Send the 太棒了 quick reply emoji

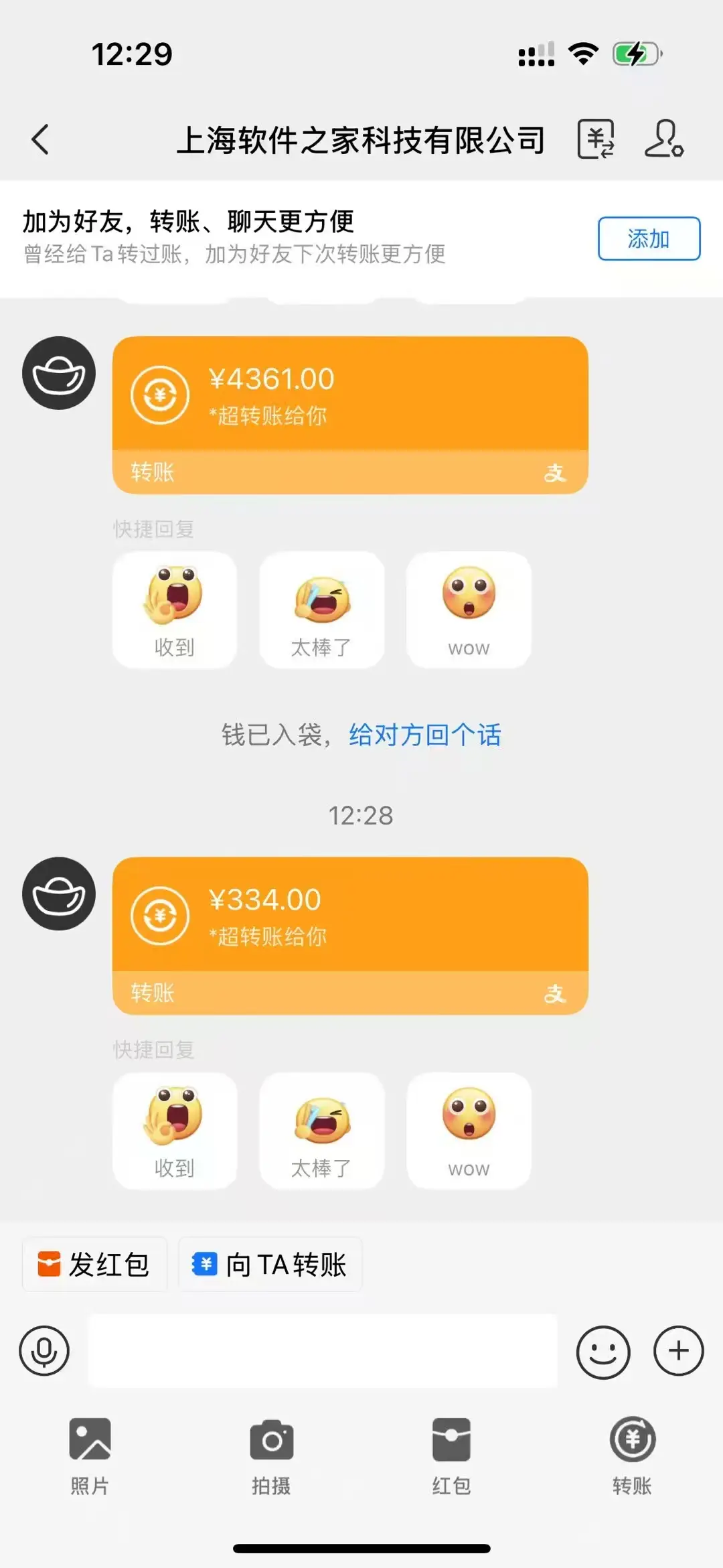pyautogui.click(x=321, y=1132)
